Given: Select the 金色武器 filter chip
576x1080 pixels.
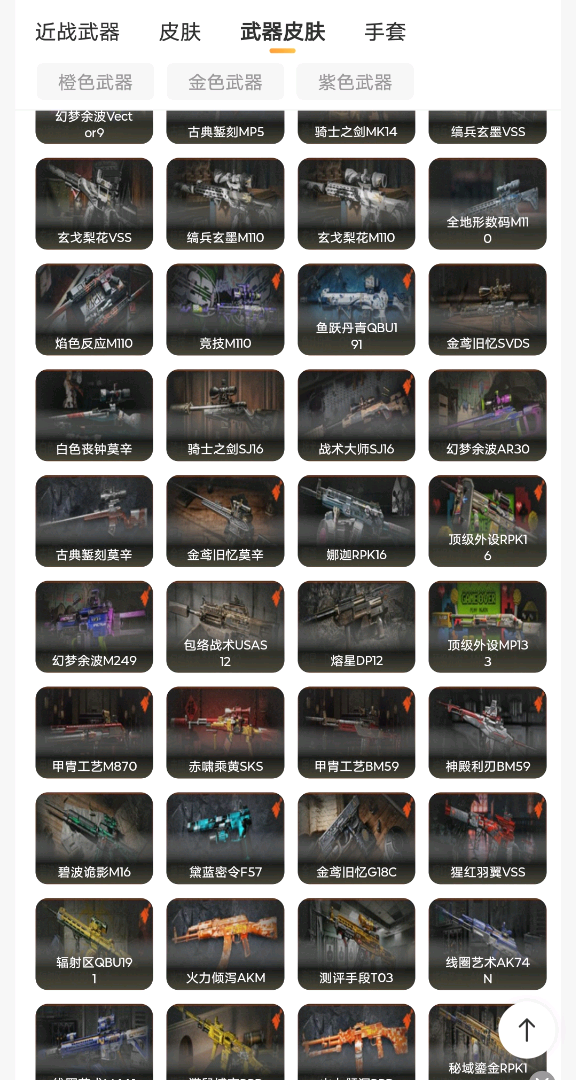Looking at the screenshot, I should [x=225, y=82].
